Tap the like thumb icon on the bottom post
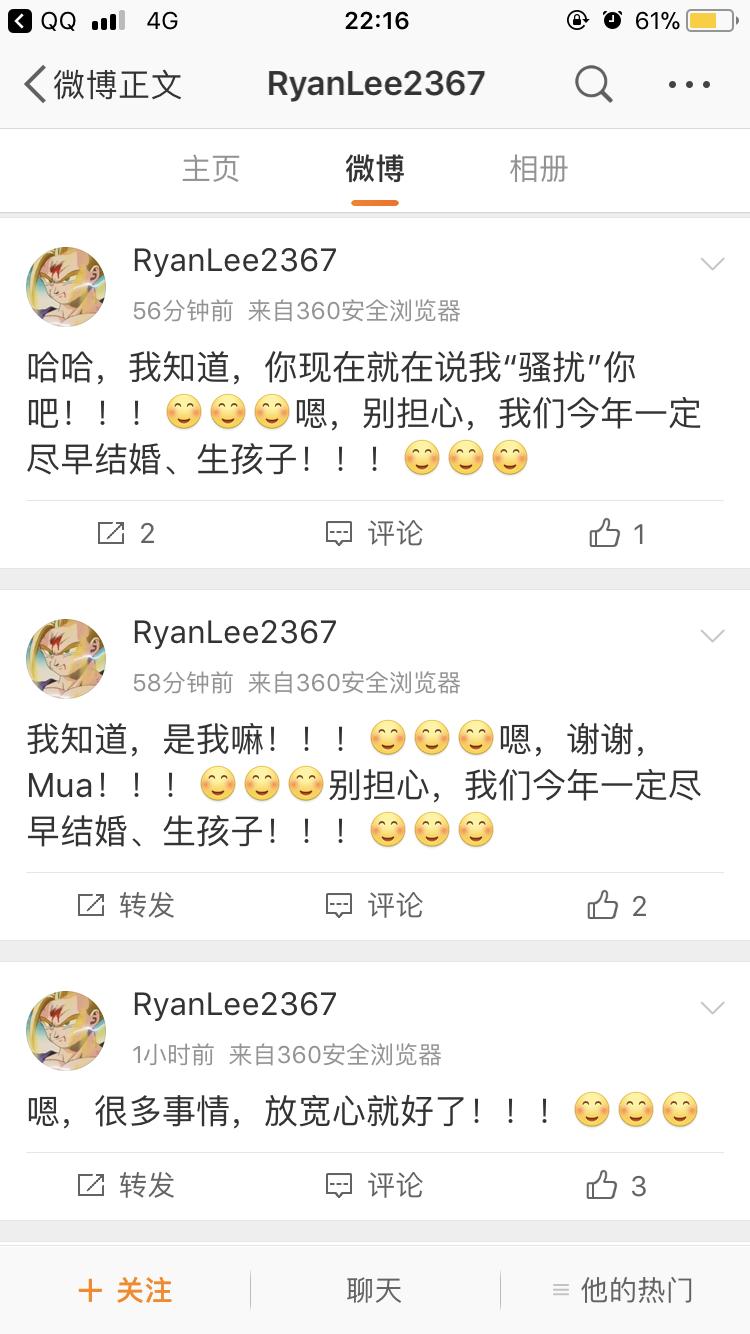 pyautogui.click(x=604, y=1185)
